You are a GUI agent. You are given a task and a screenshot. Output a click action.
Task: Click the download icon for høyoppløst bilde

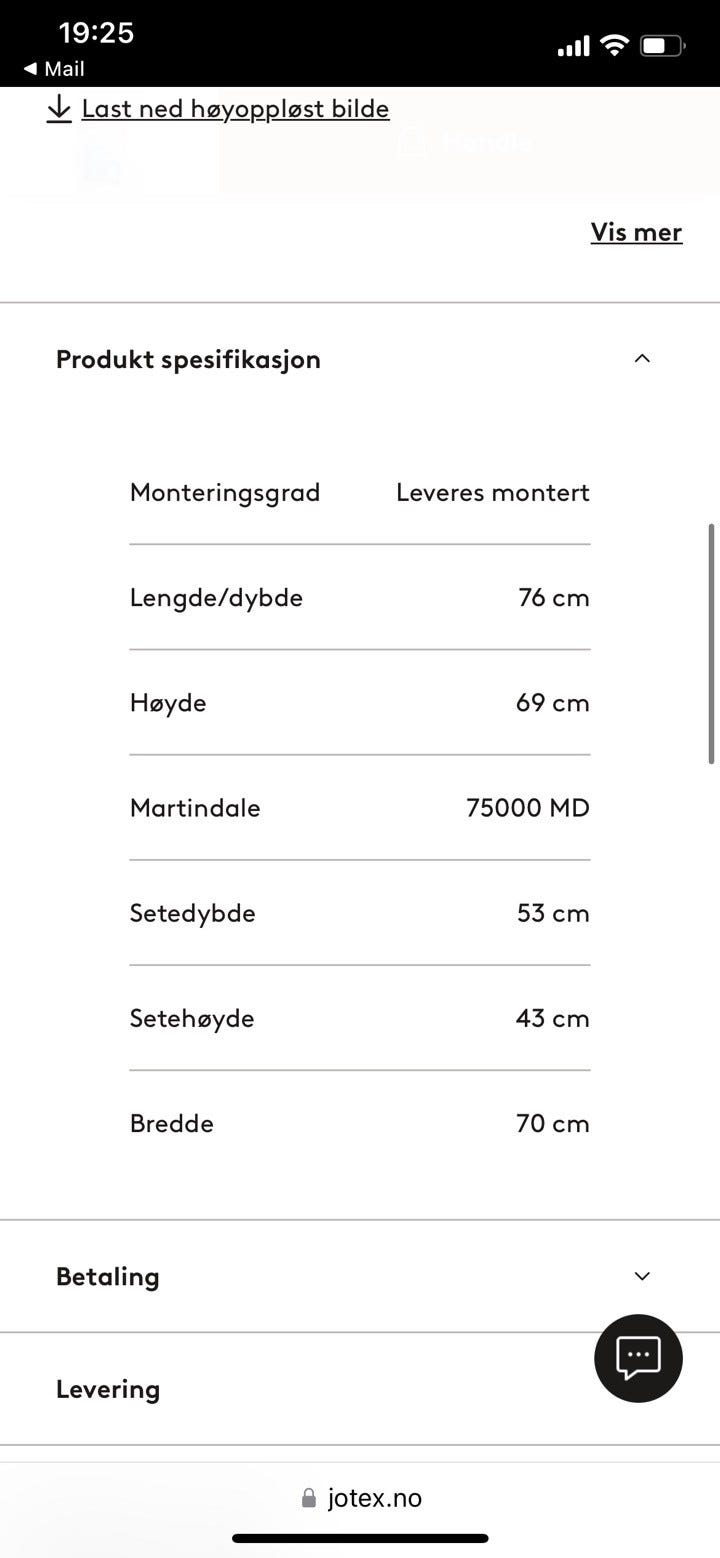pyautogui.click(x=60, y=108)
